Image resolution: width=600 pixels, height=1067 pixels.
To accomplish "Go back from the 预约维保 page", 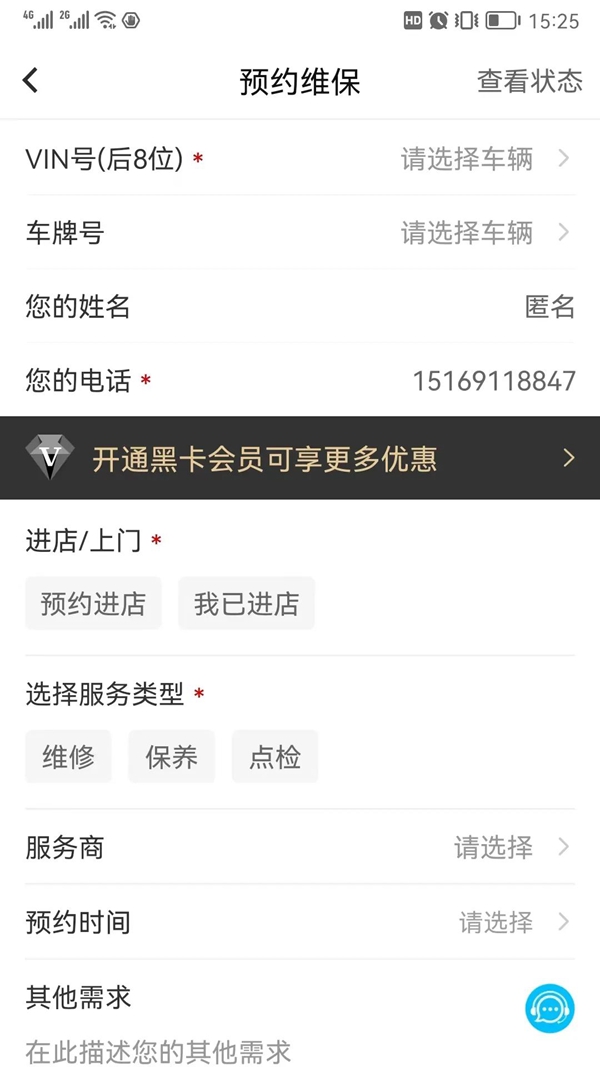I will pos(31,81).
